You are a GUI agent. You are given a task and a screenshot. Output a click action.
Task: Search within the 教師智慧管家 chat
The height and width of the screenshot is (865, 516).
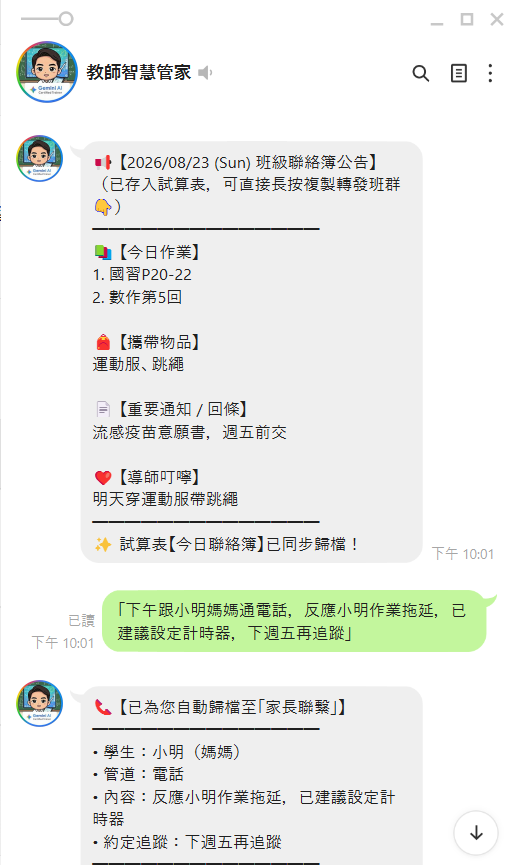421,73
